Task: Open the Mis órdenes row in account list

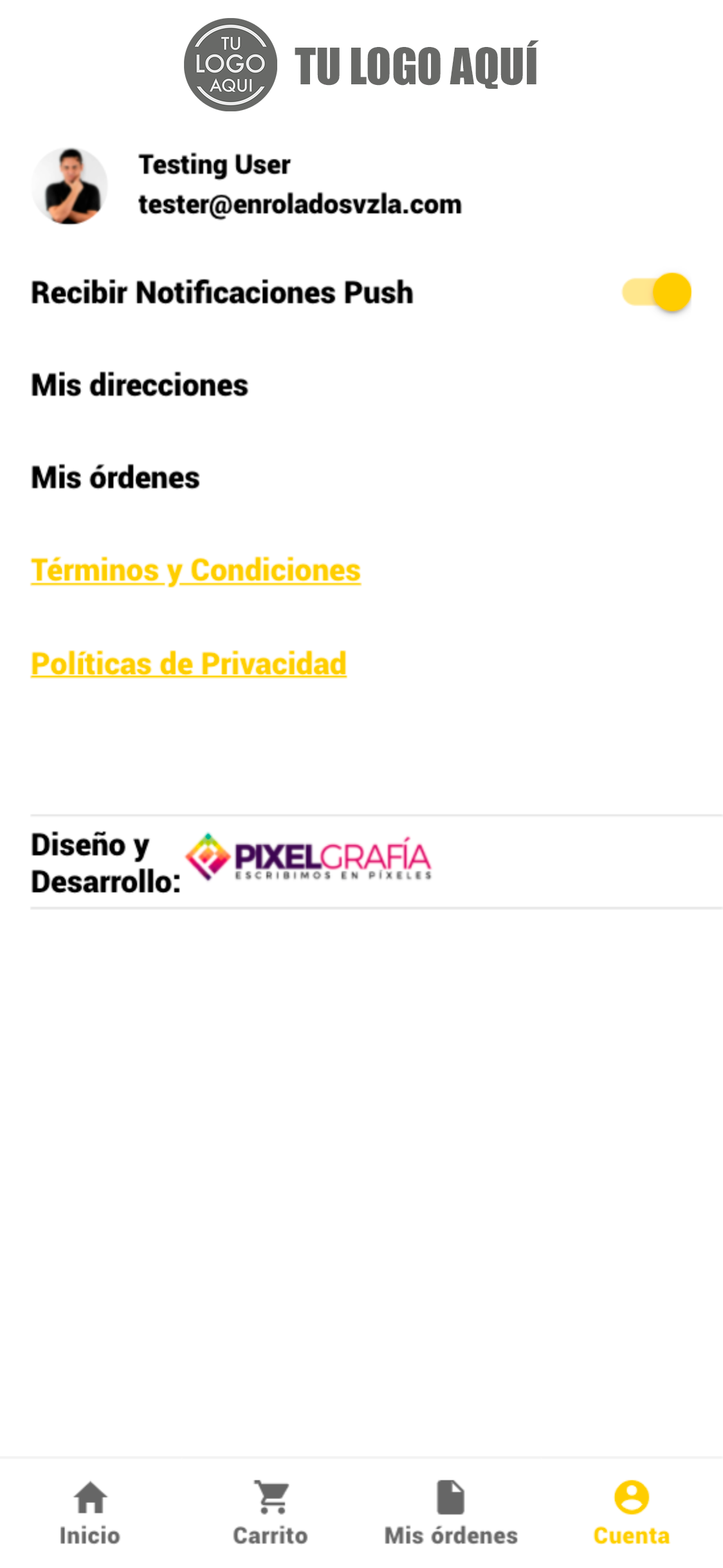Action: 116,478
